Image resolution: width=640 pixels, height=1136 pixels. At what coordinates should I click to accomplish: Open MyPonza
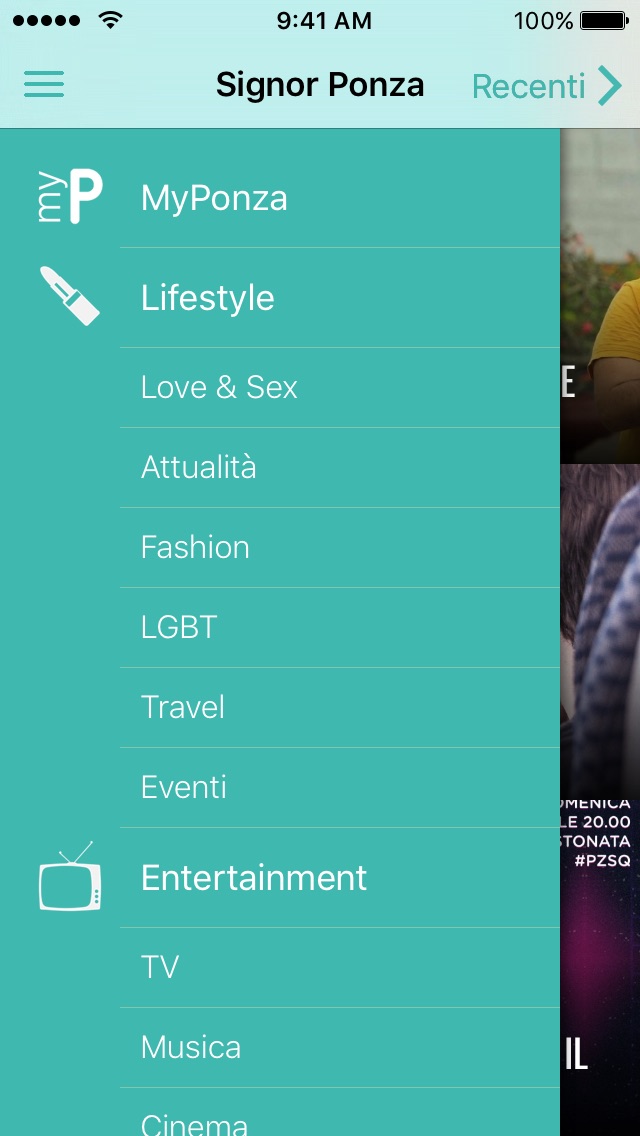(214, 198)
